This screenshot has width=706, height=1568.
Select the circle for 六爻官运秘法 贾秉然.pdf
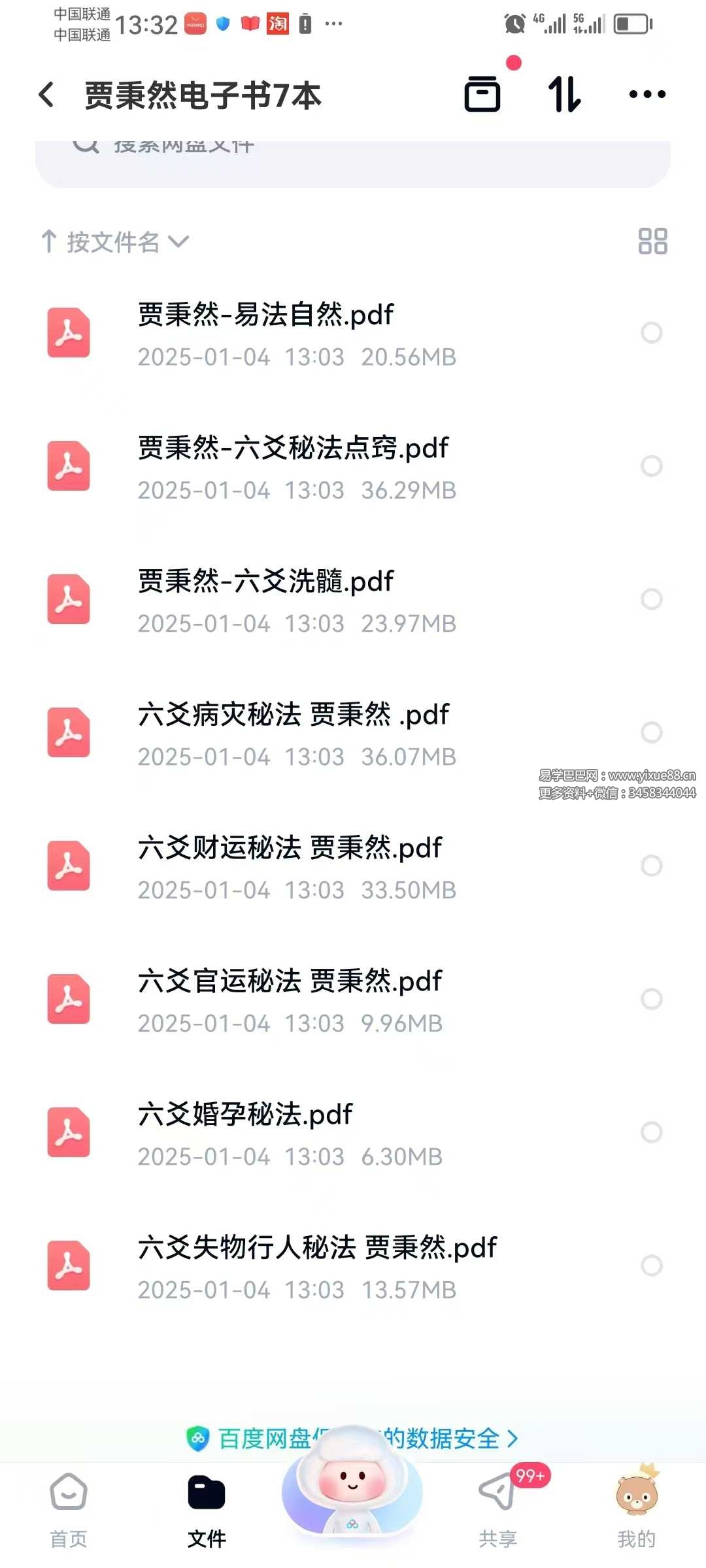pyautogui.click(x=651, y=999)
